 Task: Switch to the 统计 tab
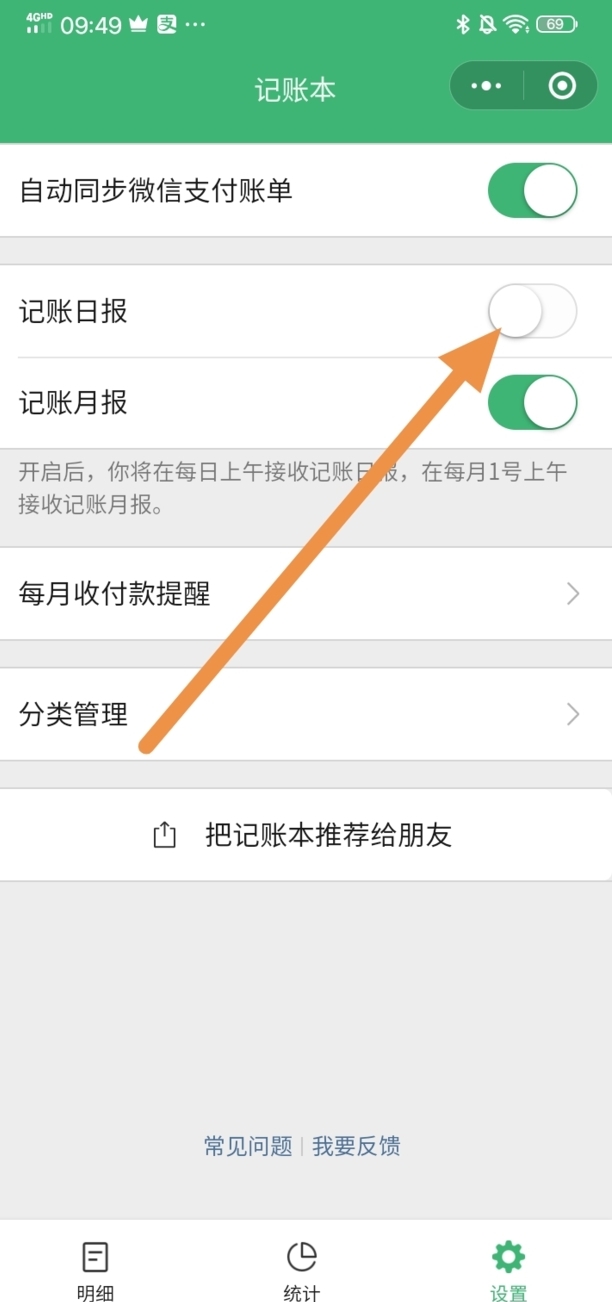click(x=301, y=1270)
